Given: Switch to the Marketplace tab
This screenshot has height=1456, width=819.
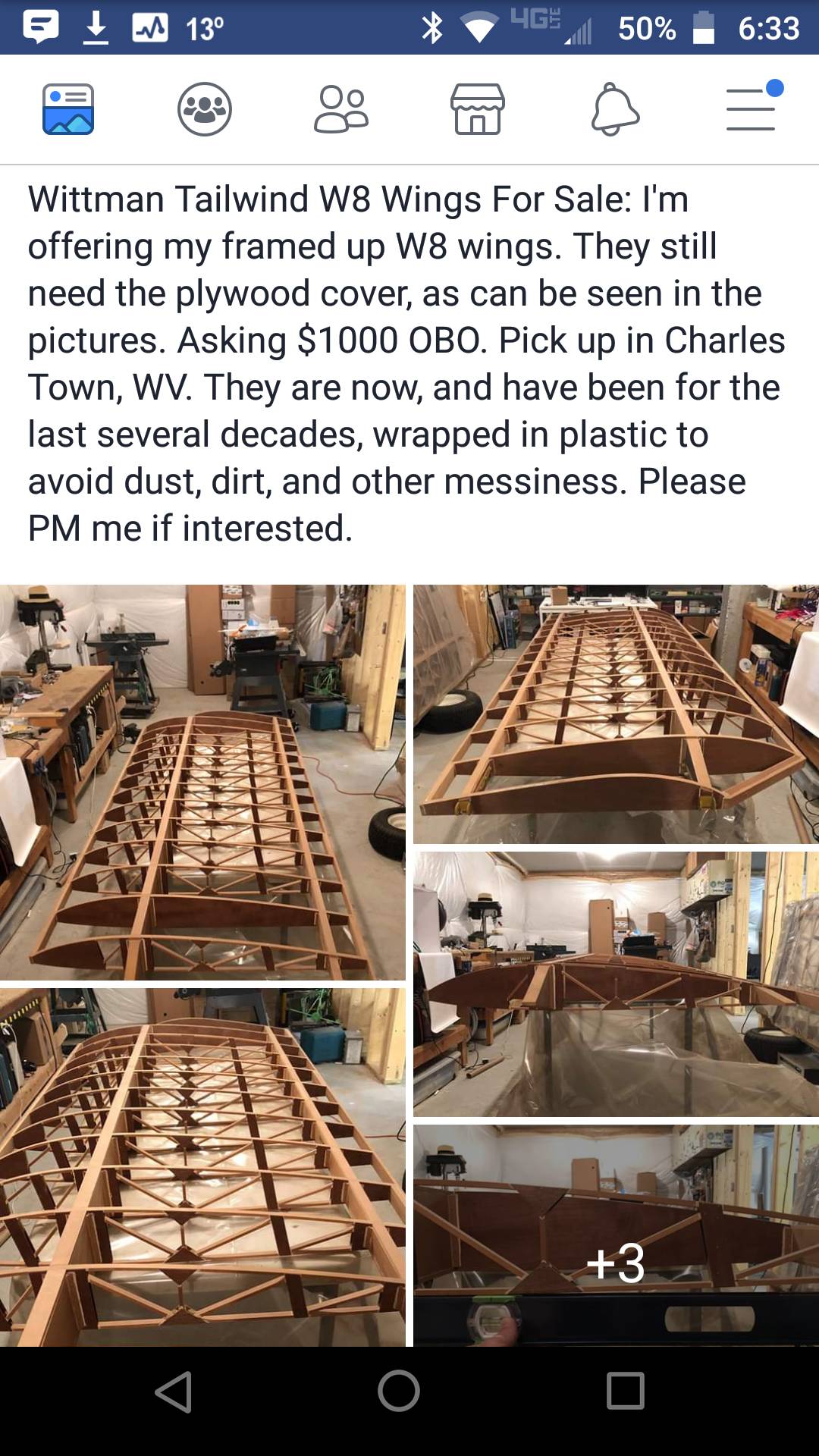Looking at the screenshot, I should 478,109.
